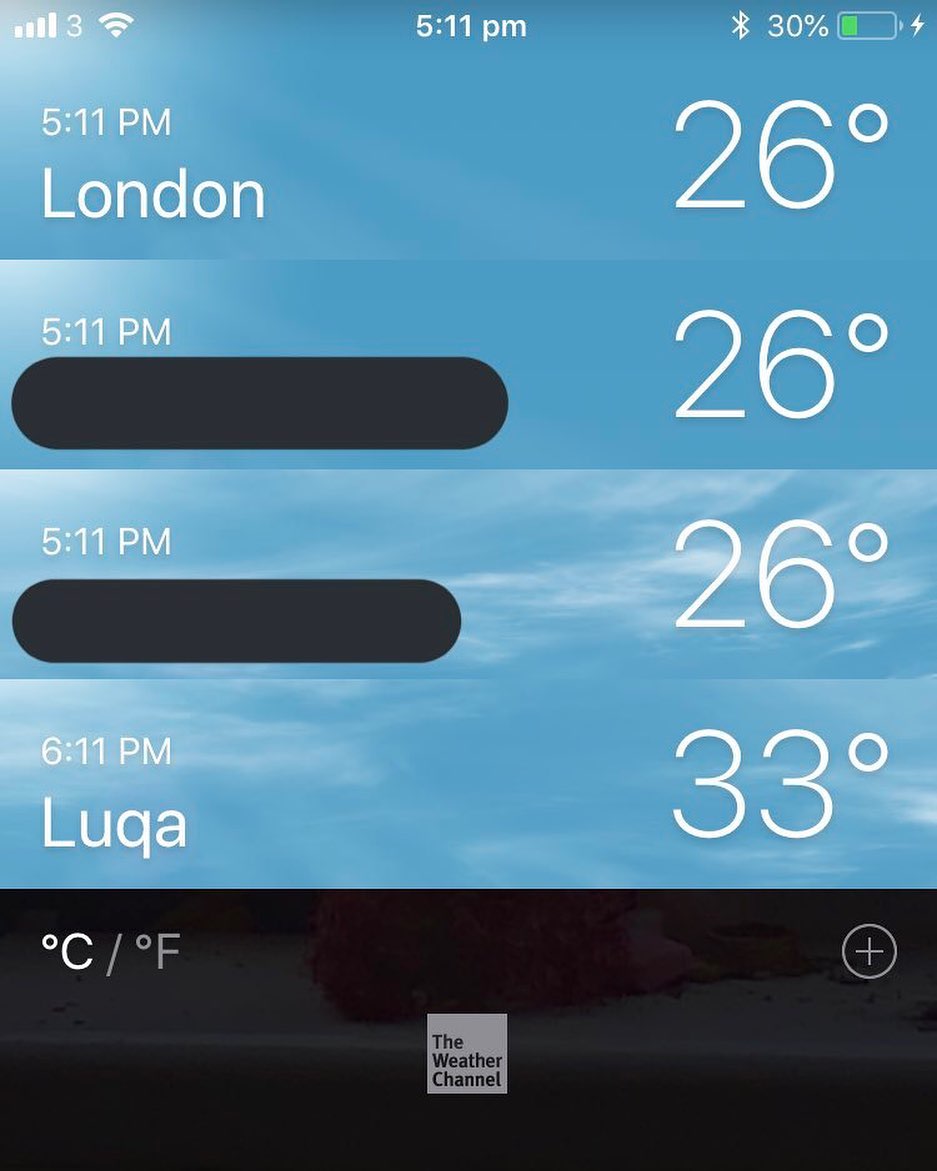
Task: Add a new city with the plus icon
Action: pos(869,952)
